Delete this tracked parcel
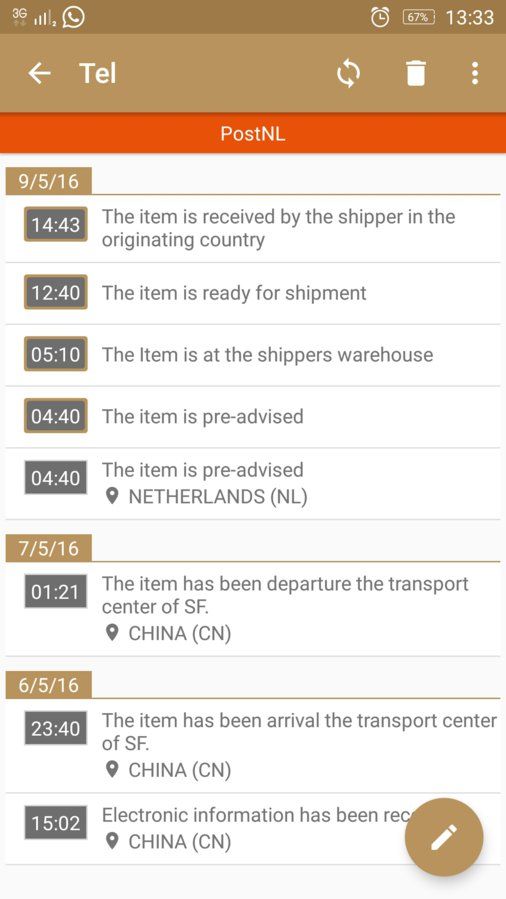The width and height of the screenshot is (506, 899). [x=416, y=73]
